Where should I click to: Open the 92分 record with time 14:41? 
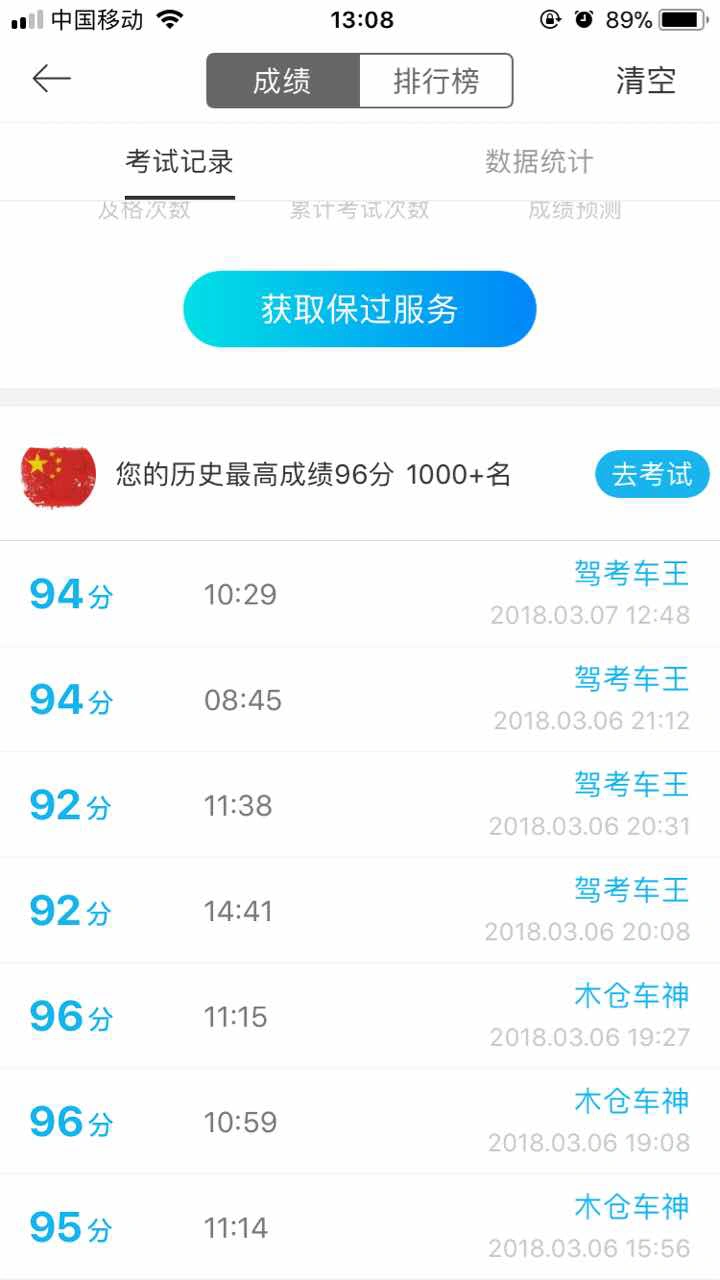359,911
